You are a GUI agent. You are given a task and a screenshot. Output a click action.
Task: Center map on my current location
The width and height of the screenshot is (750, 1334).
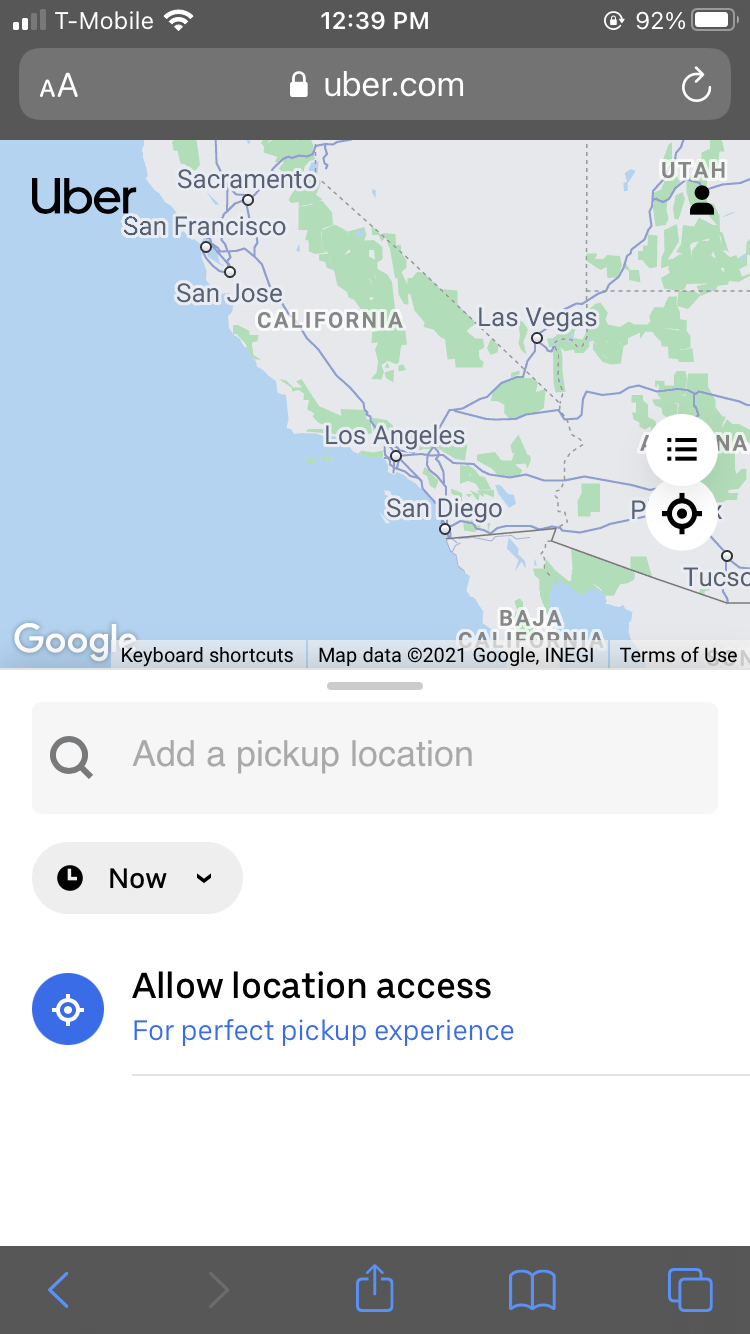[681, 514]
